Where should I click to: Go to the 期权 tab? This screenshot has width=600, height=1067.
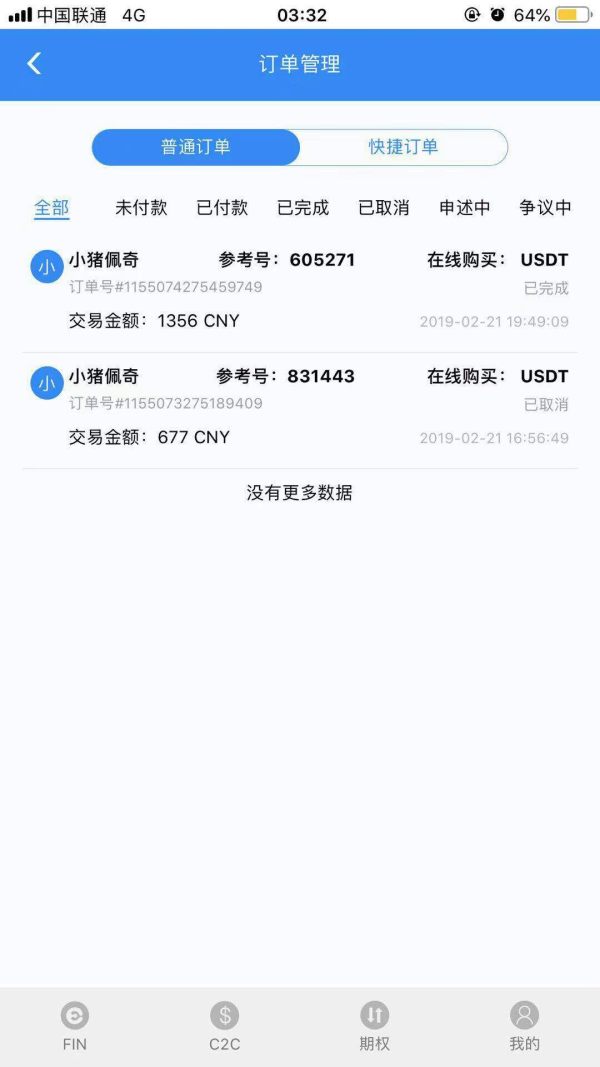[375, 1027]
